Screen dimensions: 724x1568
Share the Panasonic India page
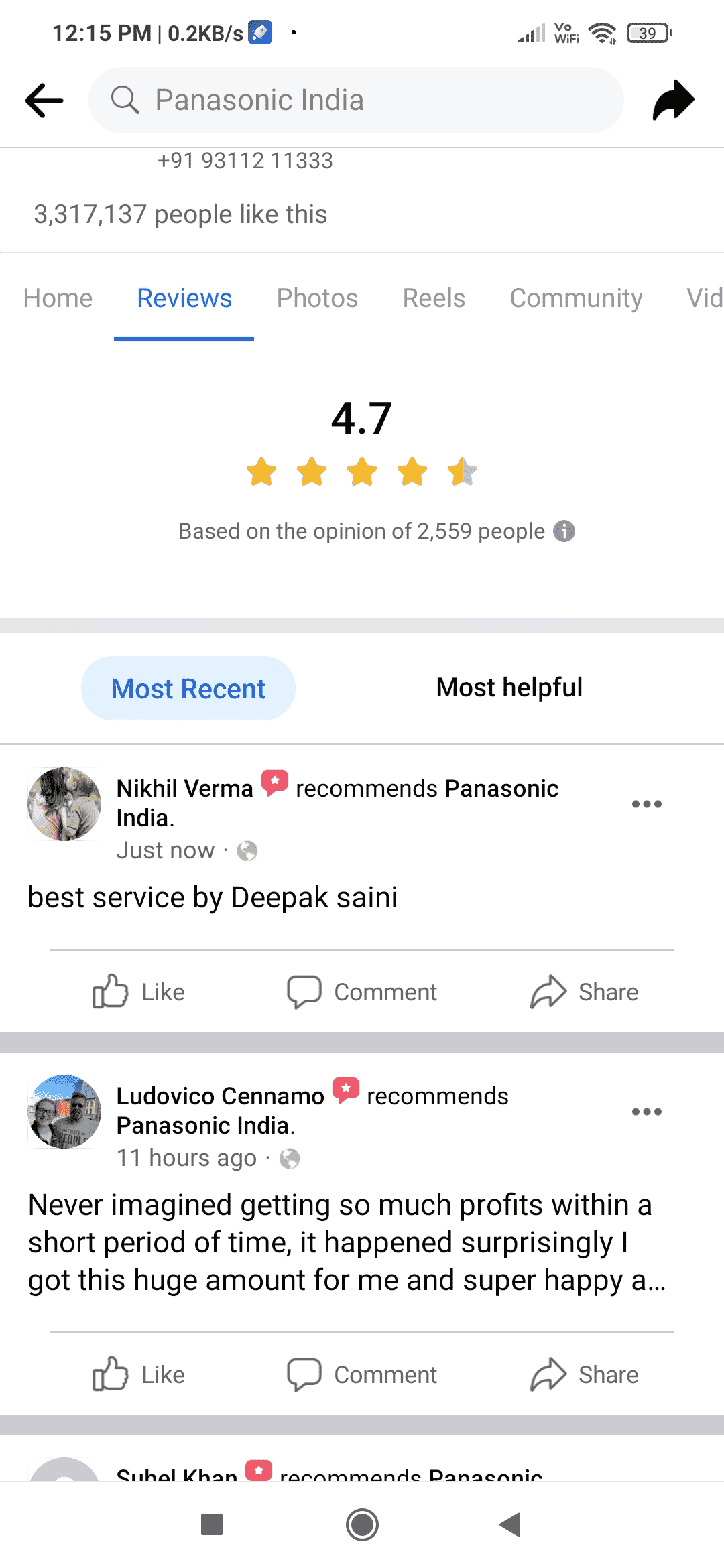(673, 101)
